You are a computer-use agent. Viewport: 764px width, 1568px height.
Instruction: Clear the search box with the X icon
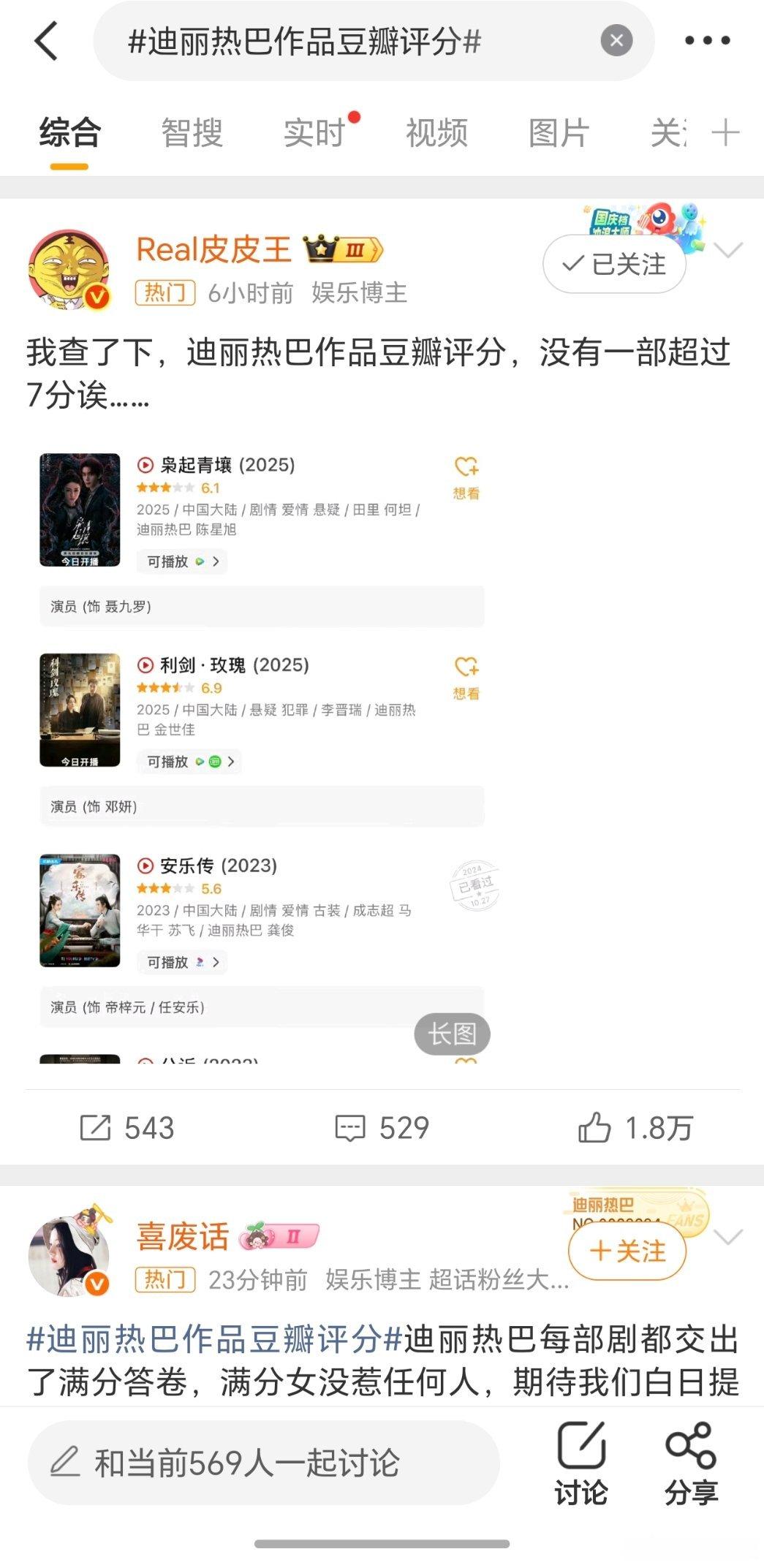[616, 40]
